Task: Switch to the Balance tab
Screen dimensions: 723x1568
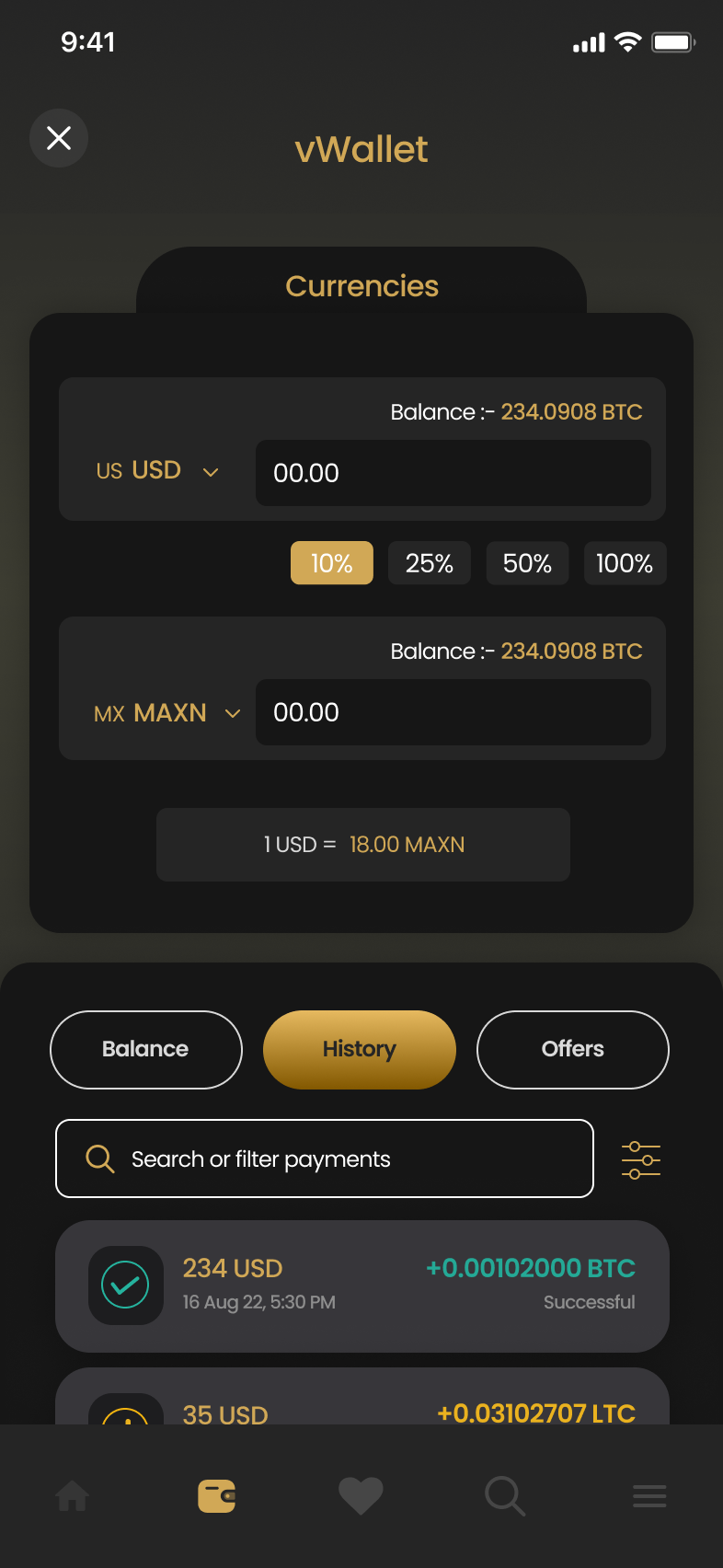Action: (x=145, y=1049)
